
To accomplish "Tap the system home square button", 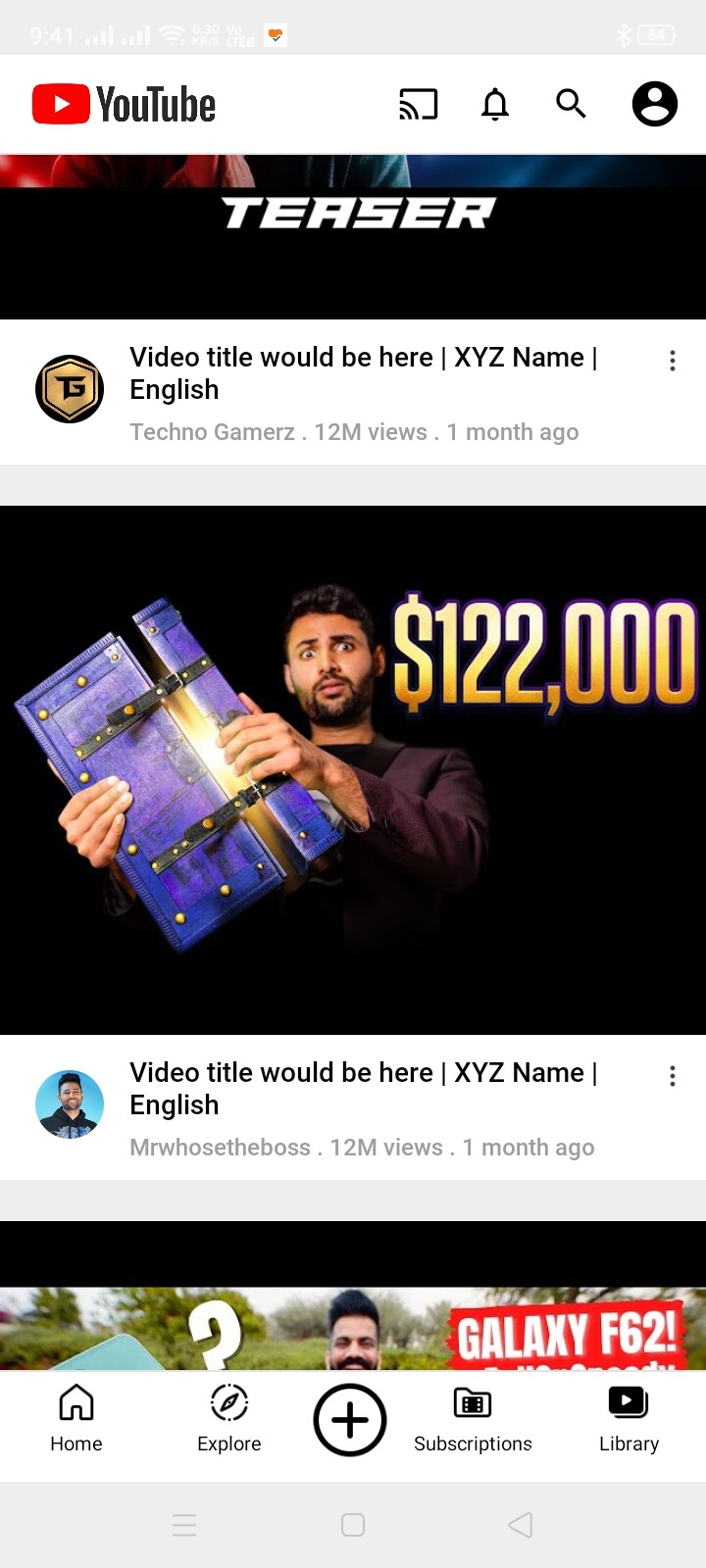I will pos(353,1525).
